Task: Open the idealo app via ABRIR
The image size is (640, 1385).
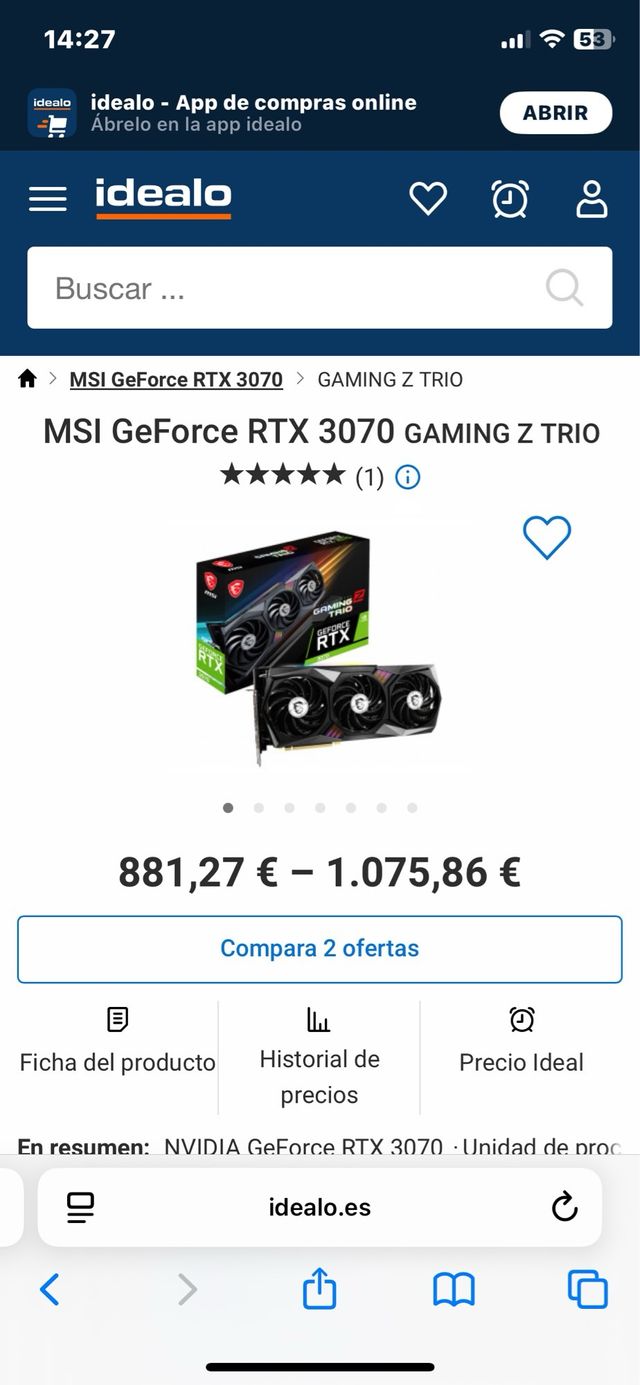Action: tap(555, 113)
